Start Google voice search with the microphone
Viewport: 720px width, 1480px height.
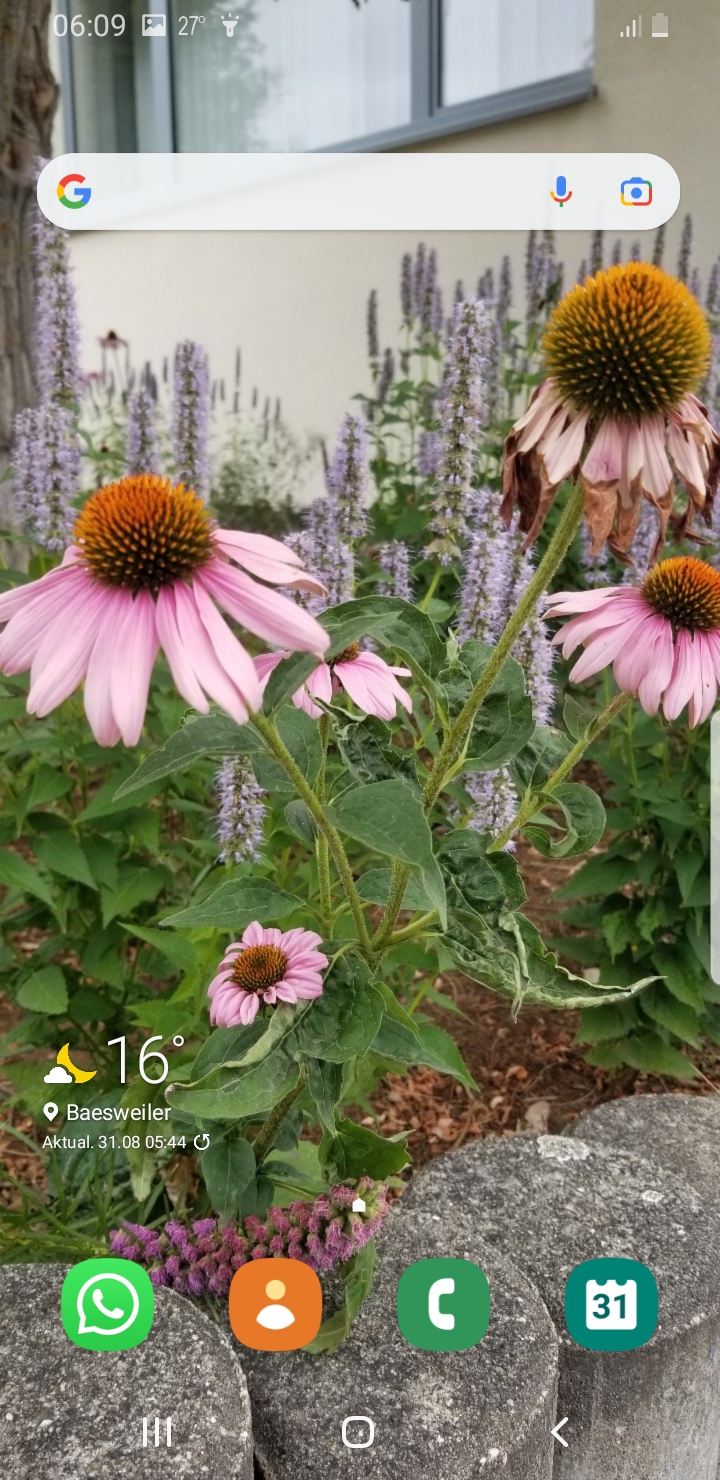tap(561, 191)
